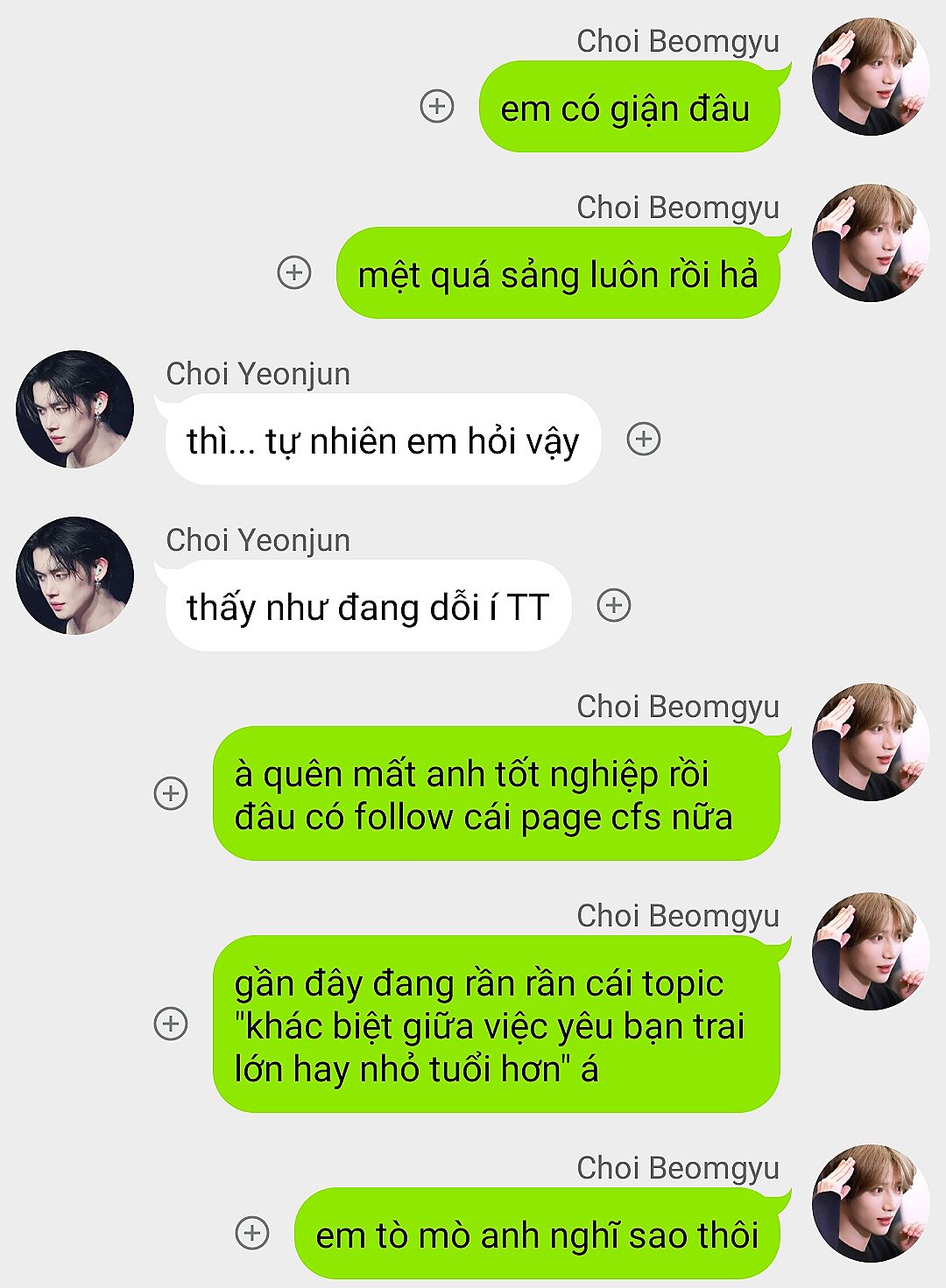Open Choi Beomgyu's avatar next to "em có giận đâu"
This screenshot has height=1288, width=946.
[871, 76]
